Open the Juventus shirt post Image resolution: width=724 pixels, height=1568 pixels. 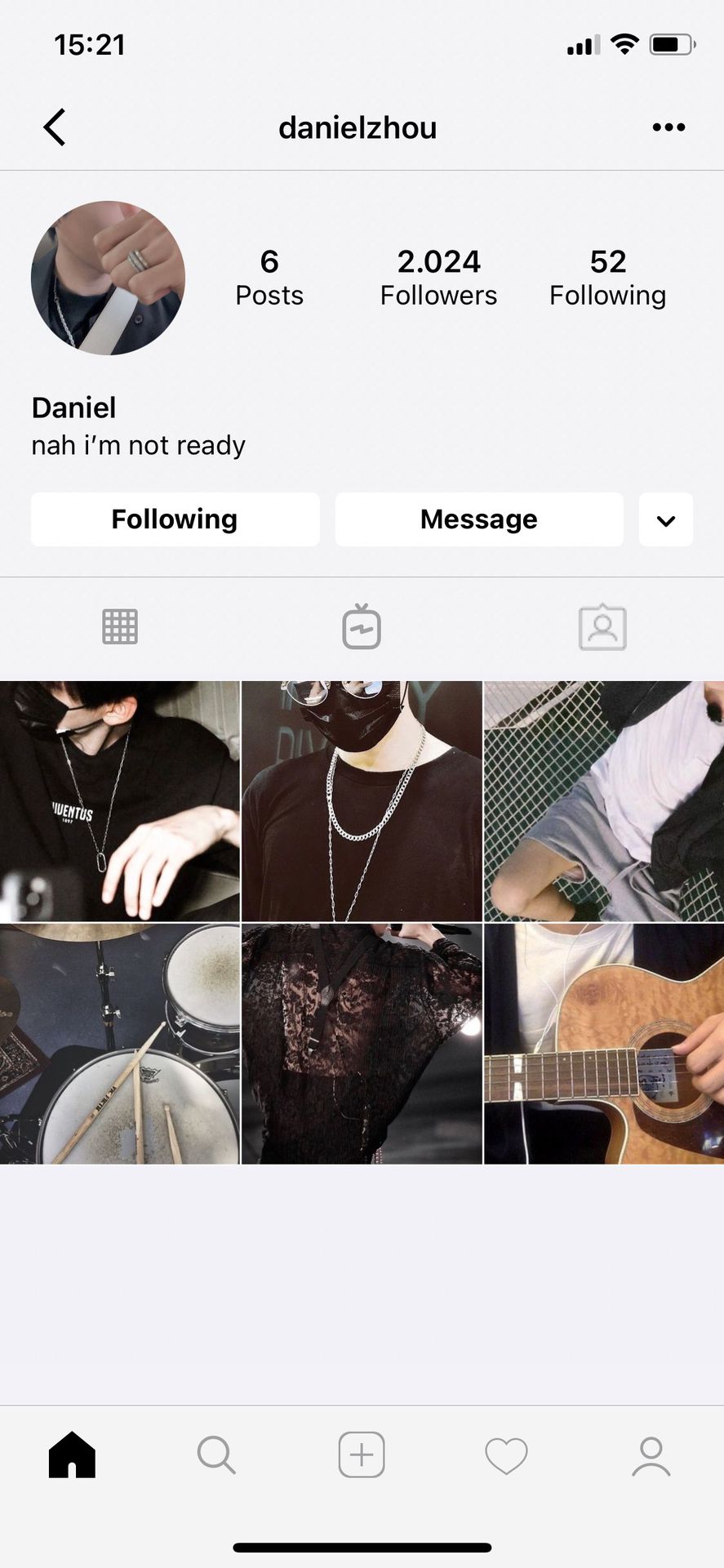click(119, 801)
